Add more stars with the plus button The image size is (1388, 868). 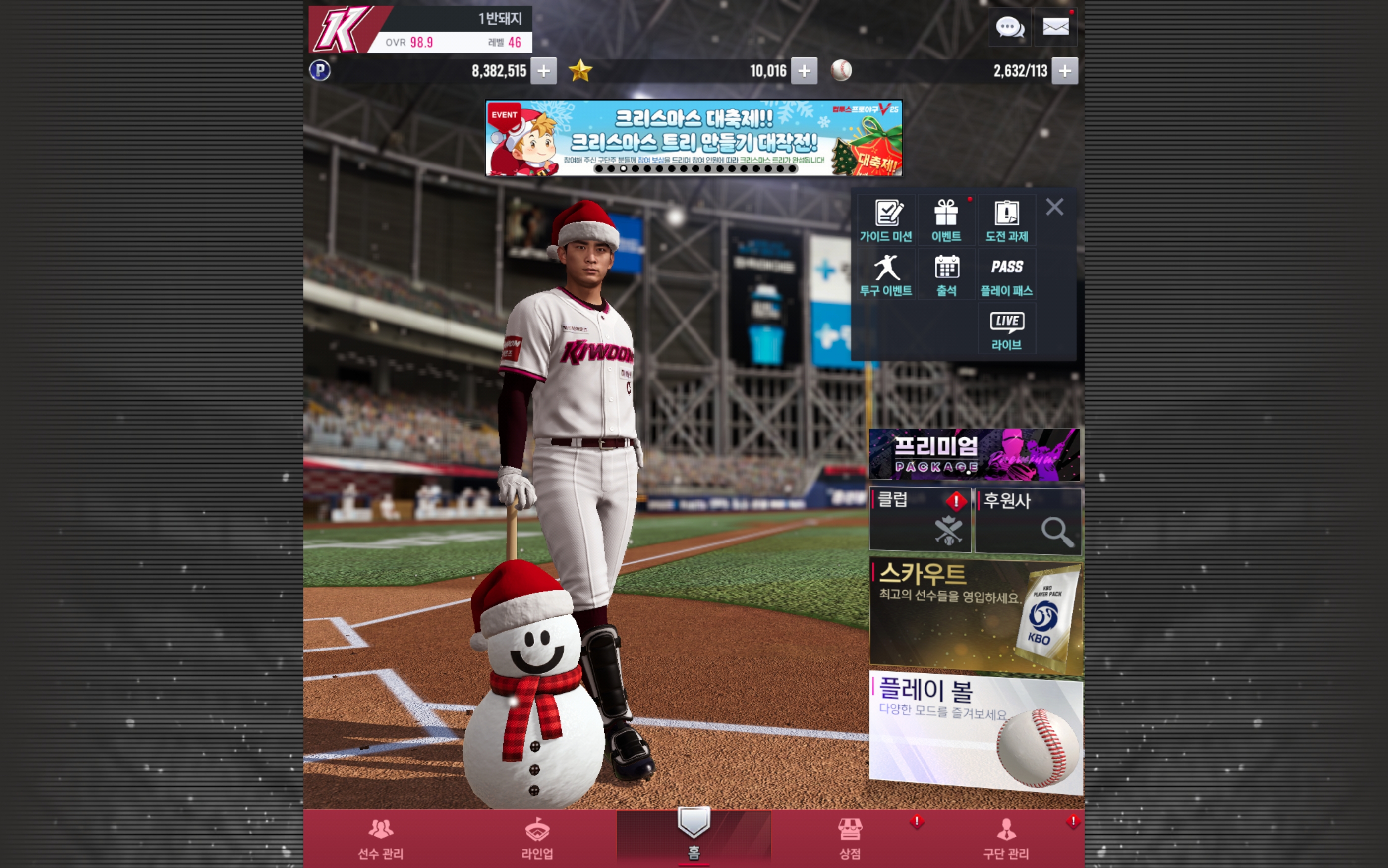[x=804, y=71]
